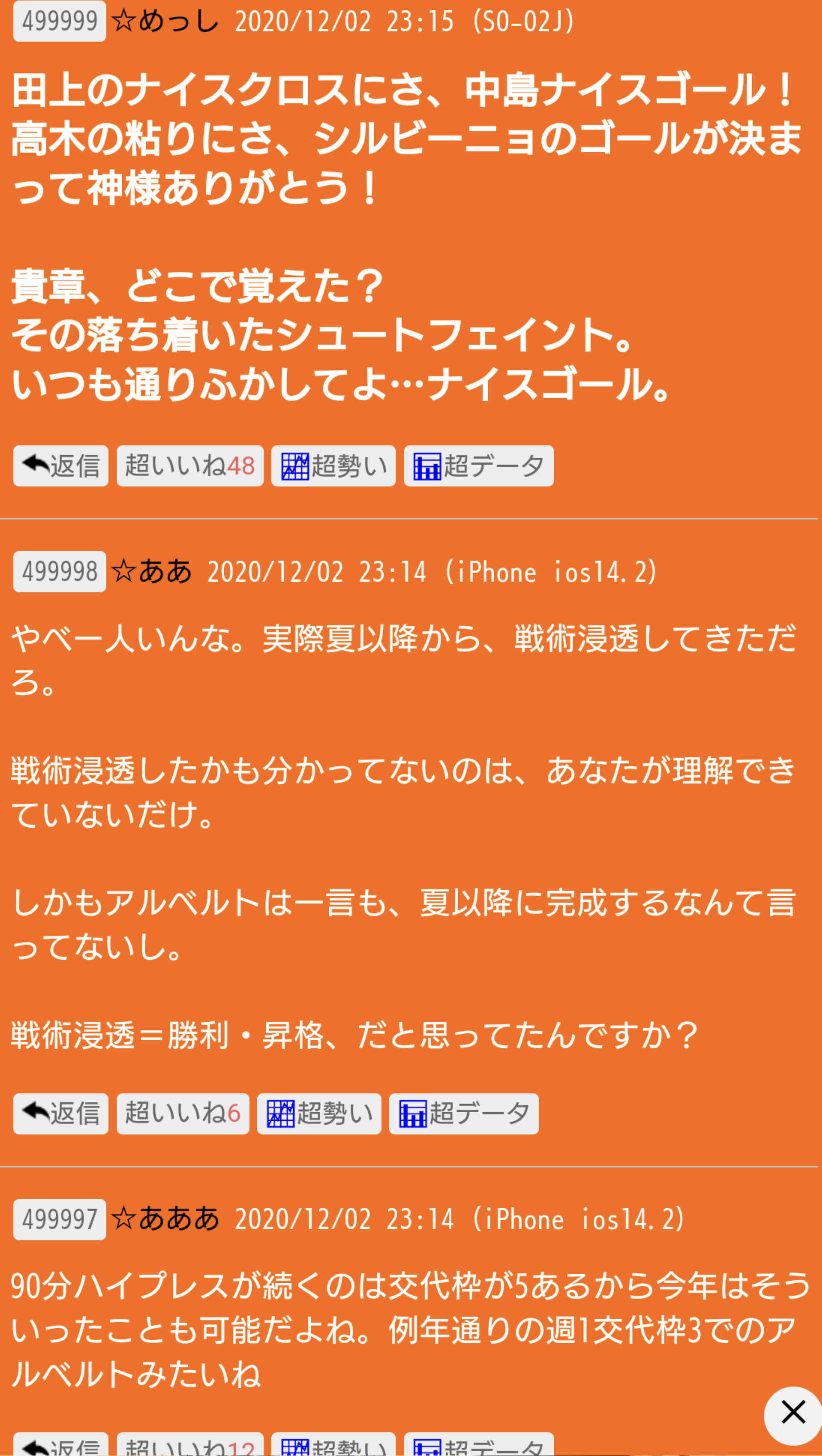Open 超勢い chart for post 499999
Viewport: 822px width, 1456px height.
pyautogui.click(x=333, y=466)
